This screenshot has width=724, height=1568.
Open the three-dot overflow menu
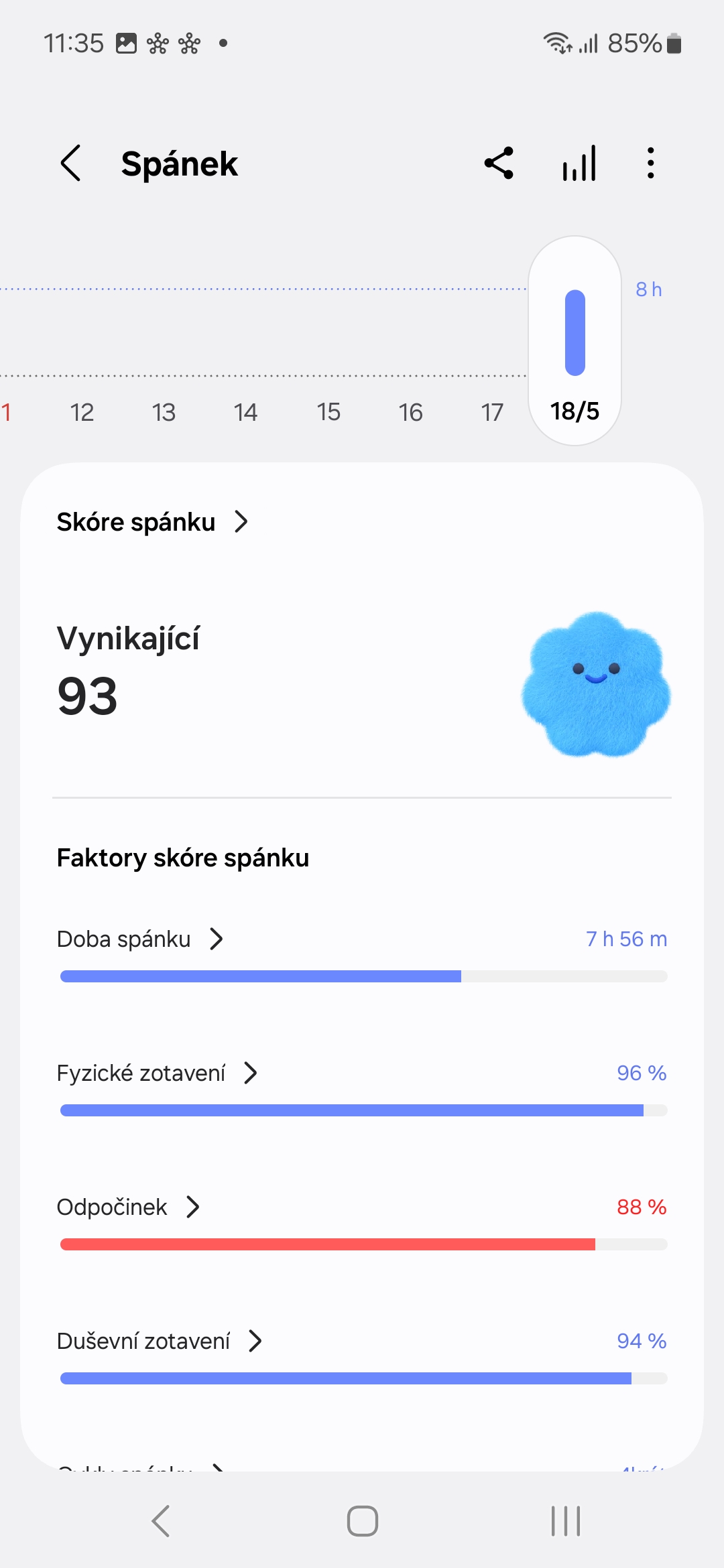tap(650, 163)
